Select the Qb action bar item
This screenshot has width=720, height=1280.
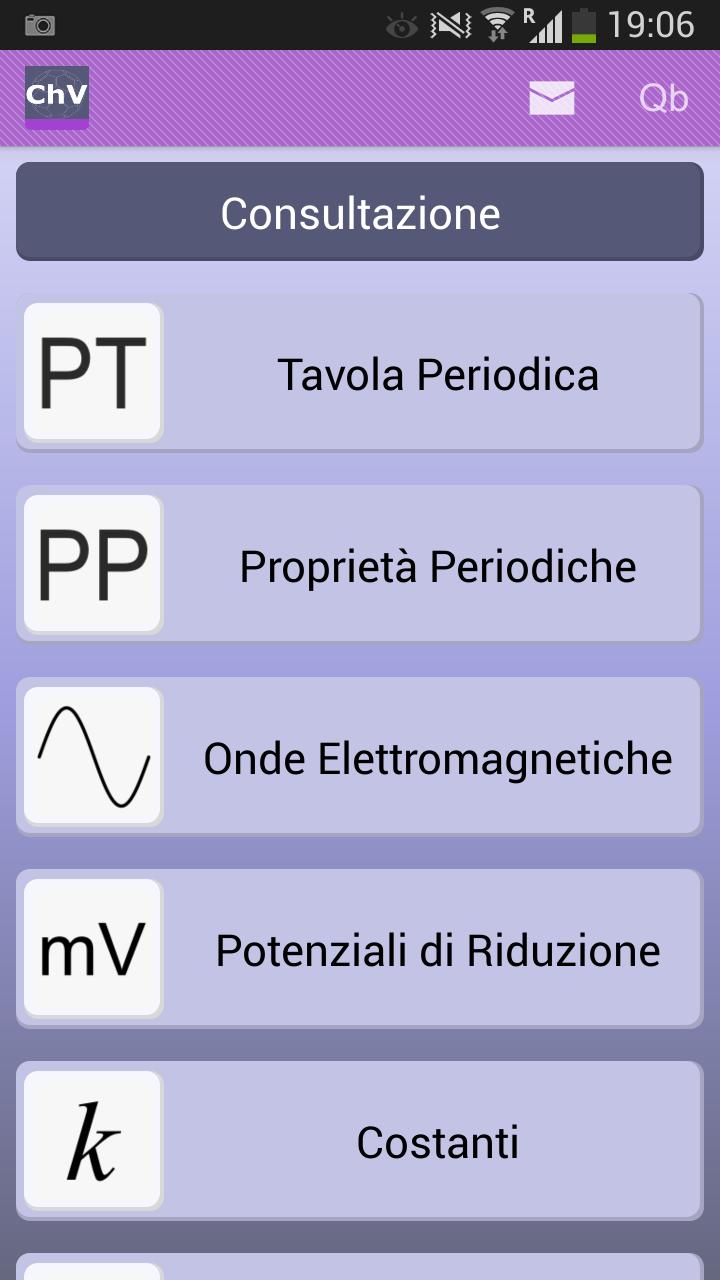663,97
